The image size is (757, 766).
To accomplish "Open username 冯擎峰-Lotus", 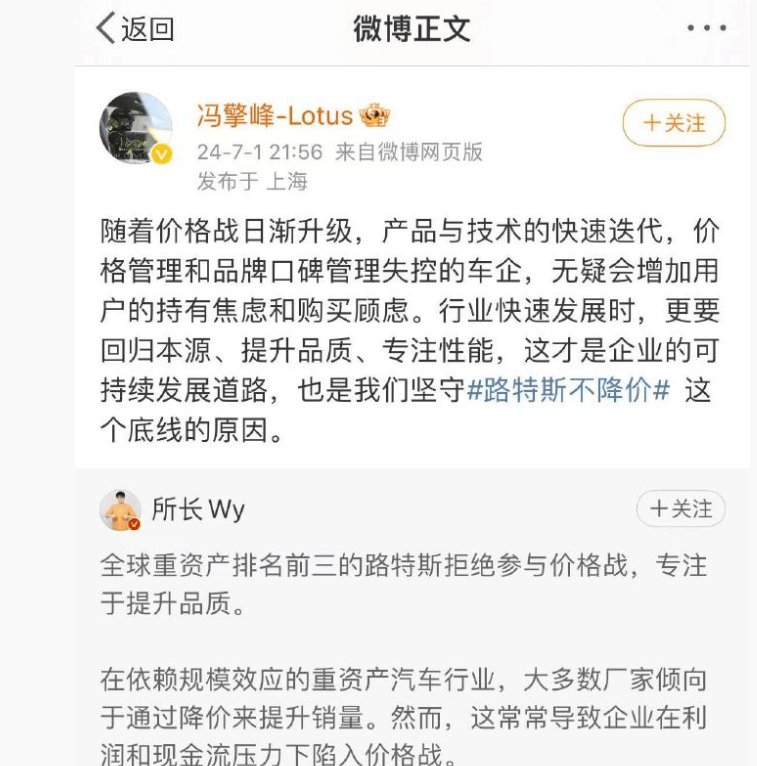I will (x=274, y=116).
